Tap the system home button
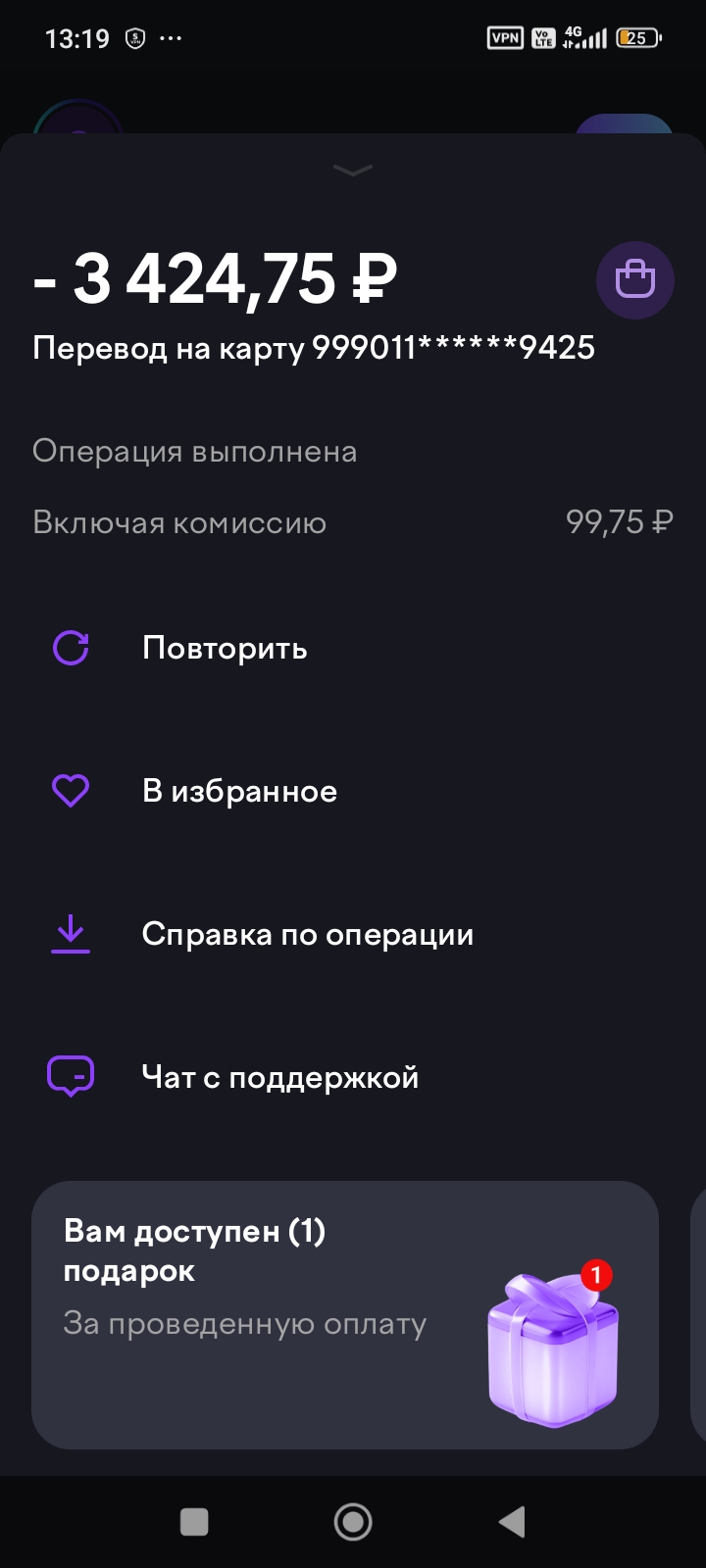Screen dimensions: 706x1568 pos(353,1522)
